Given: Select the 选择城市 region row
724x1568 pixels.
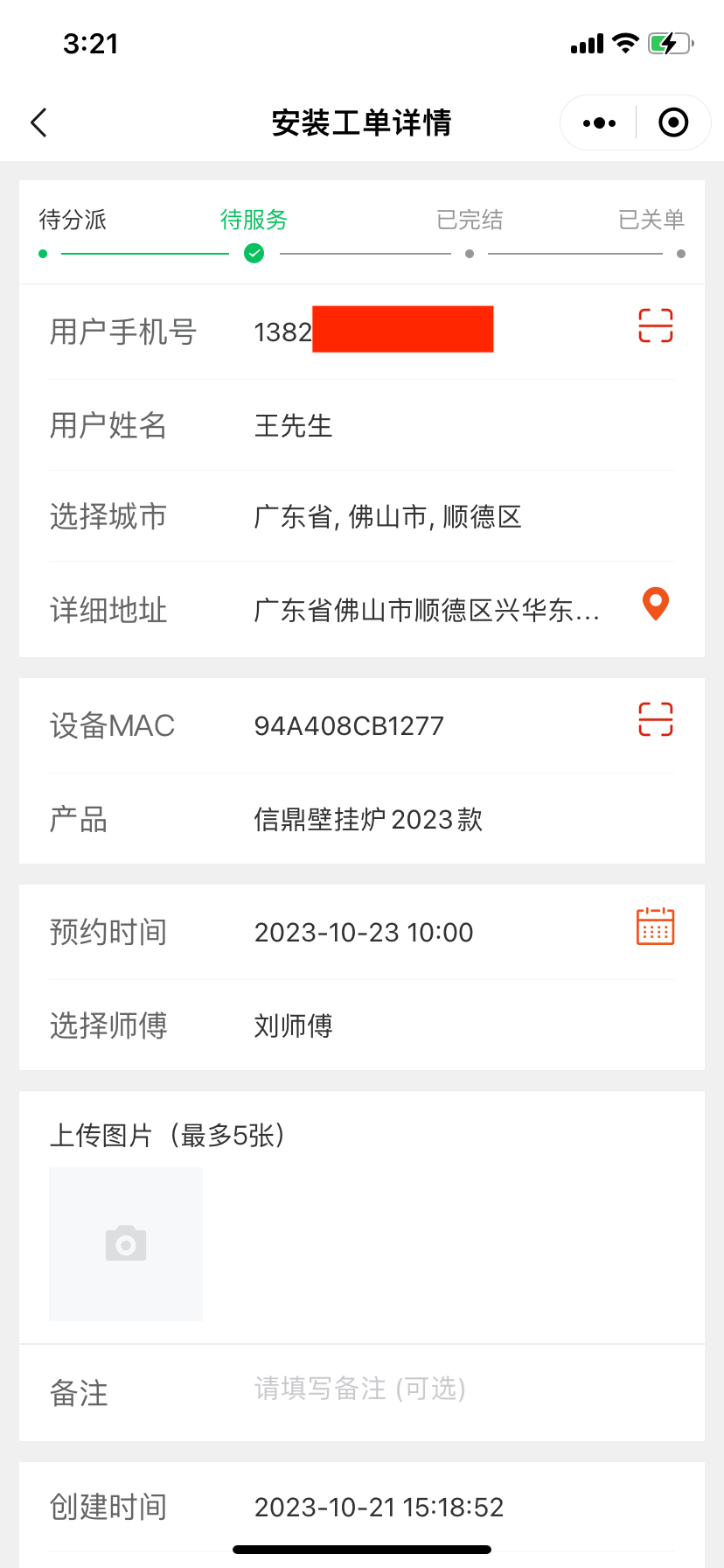Looking at the screenshot, I should pyautogui.click(x=387, y=517).
